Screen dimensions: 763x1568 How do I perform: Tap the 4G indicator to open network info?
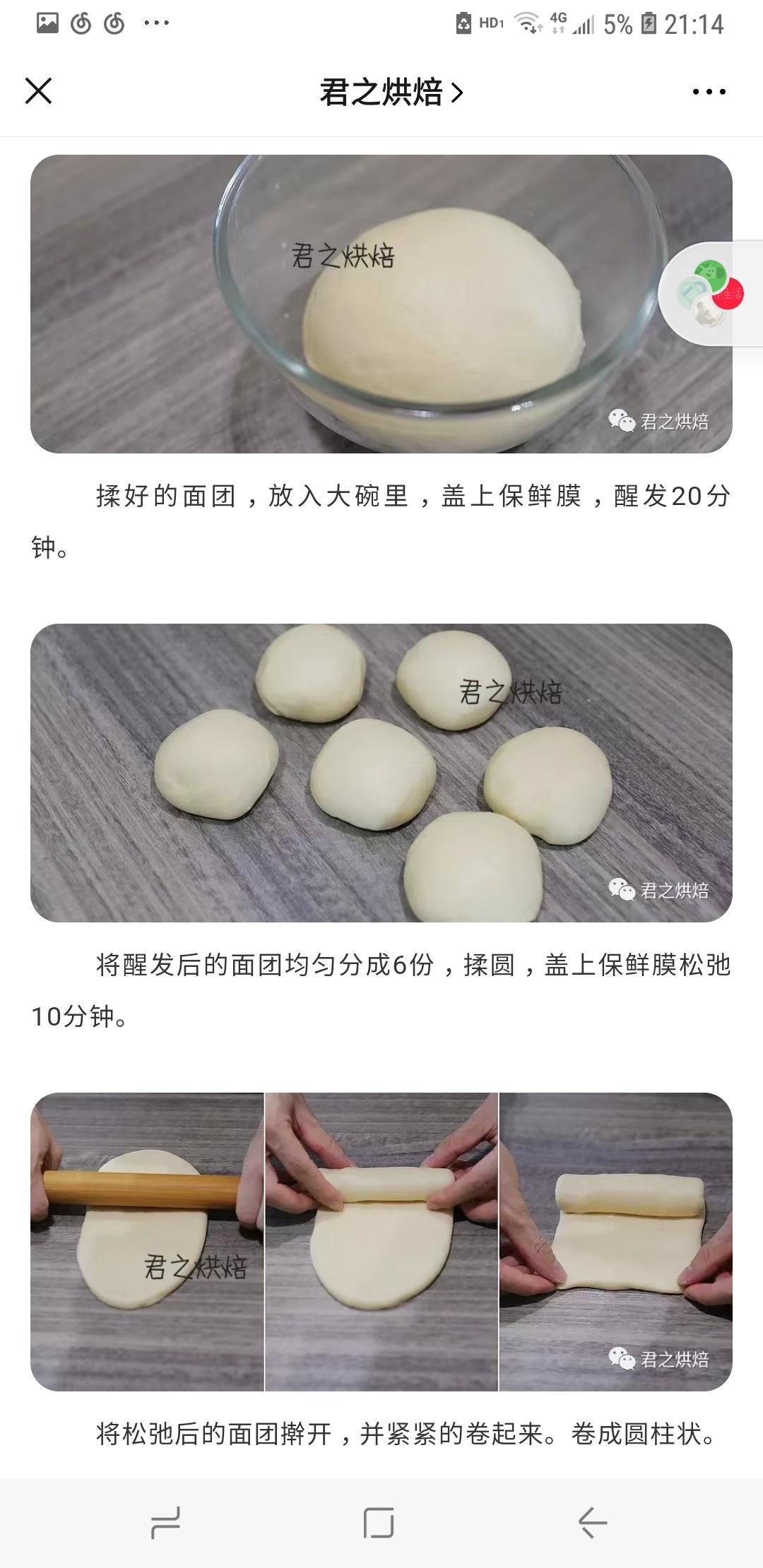click(x=557, y=23)
